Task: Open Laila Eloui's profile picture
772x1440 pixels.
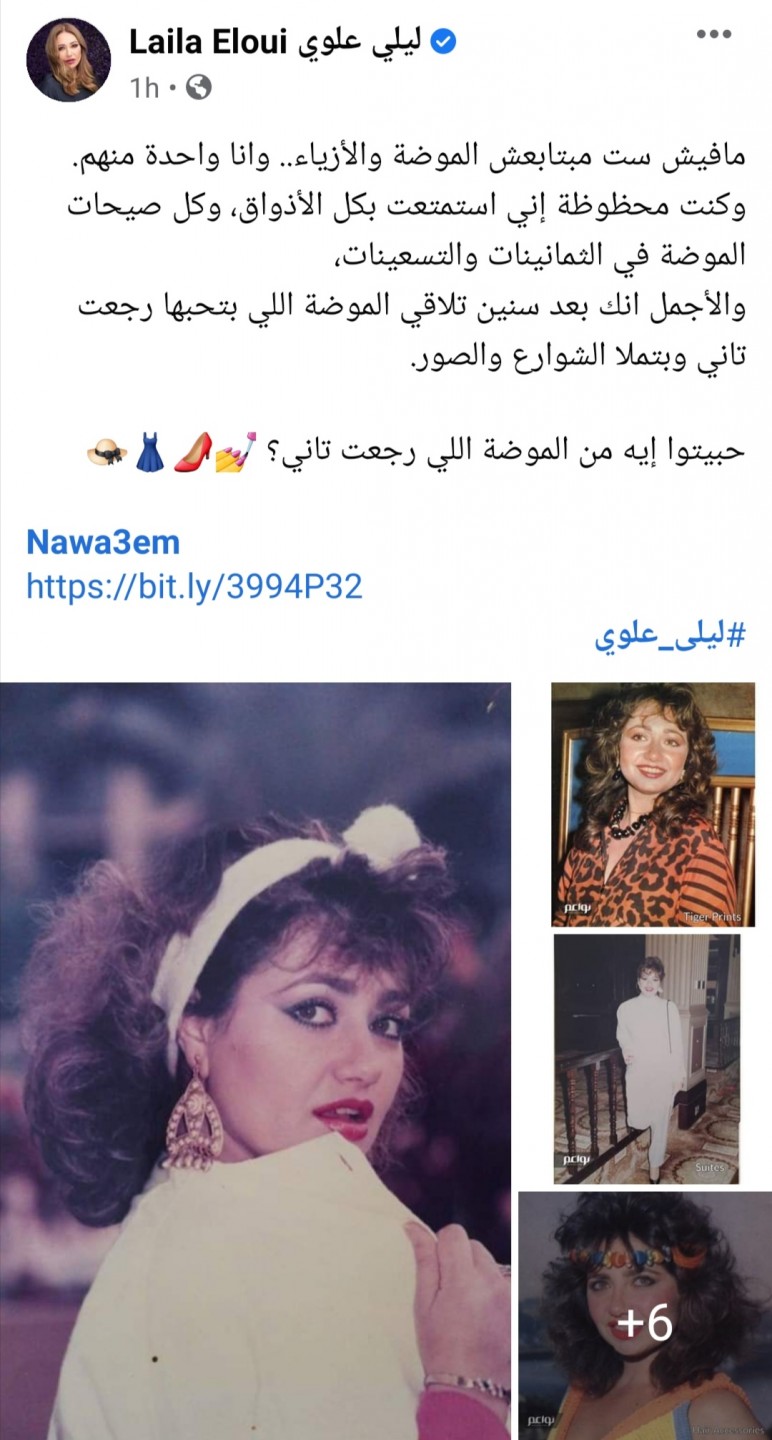Action: [x=69, y=60]
